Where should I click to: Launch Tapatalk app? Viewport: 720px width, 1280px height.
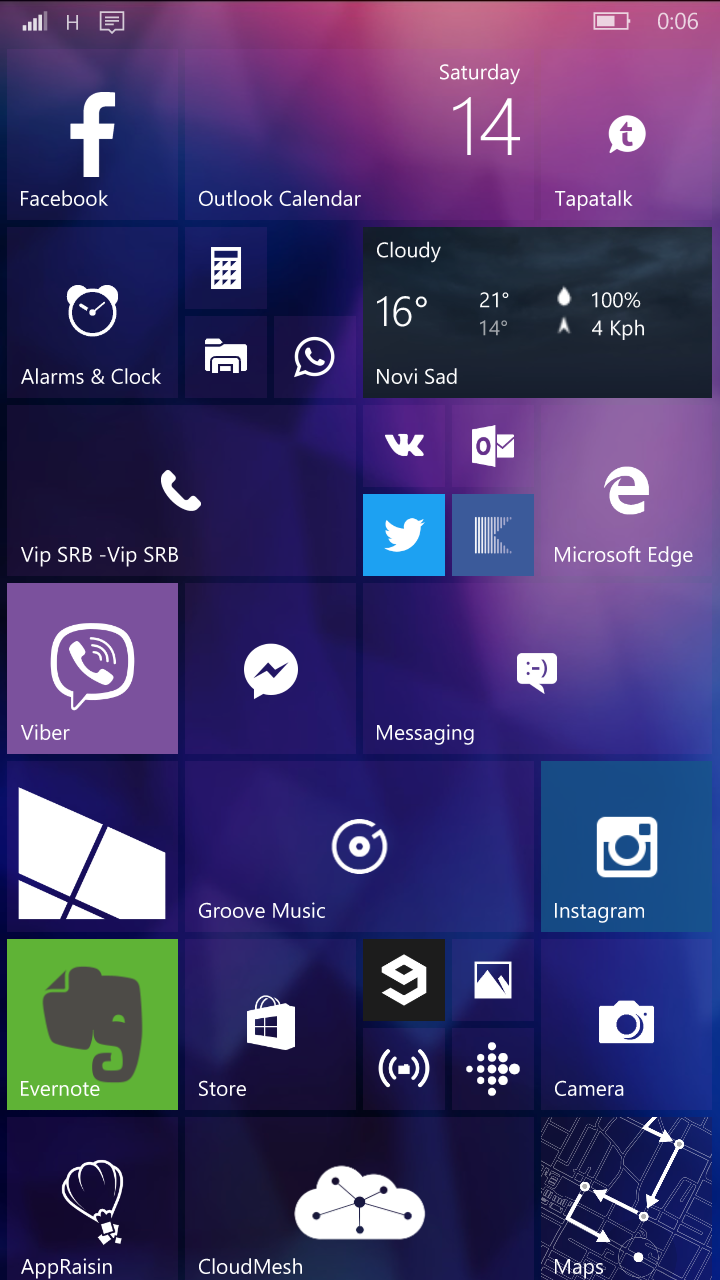click(626, 135)
